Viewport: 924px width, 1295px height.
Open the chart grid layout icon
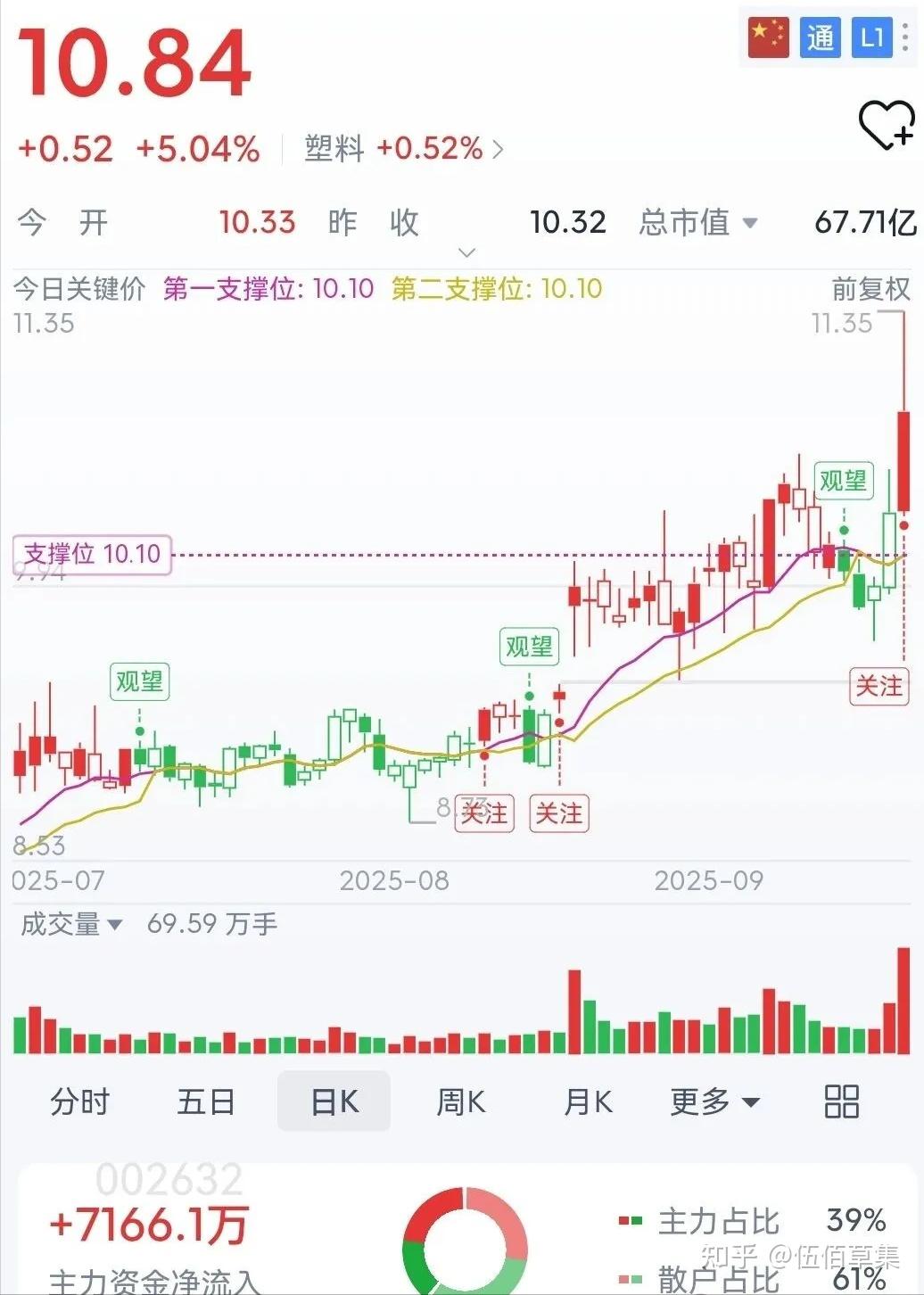841,1101
